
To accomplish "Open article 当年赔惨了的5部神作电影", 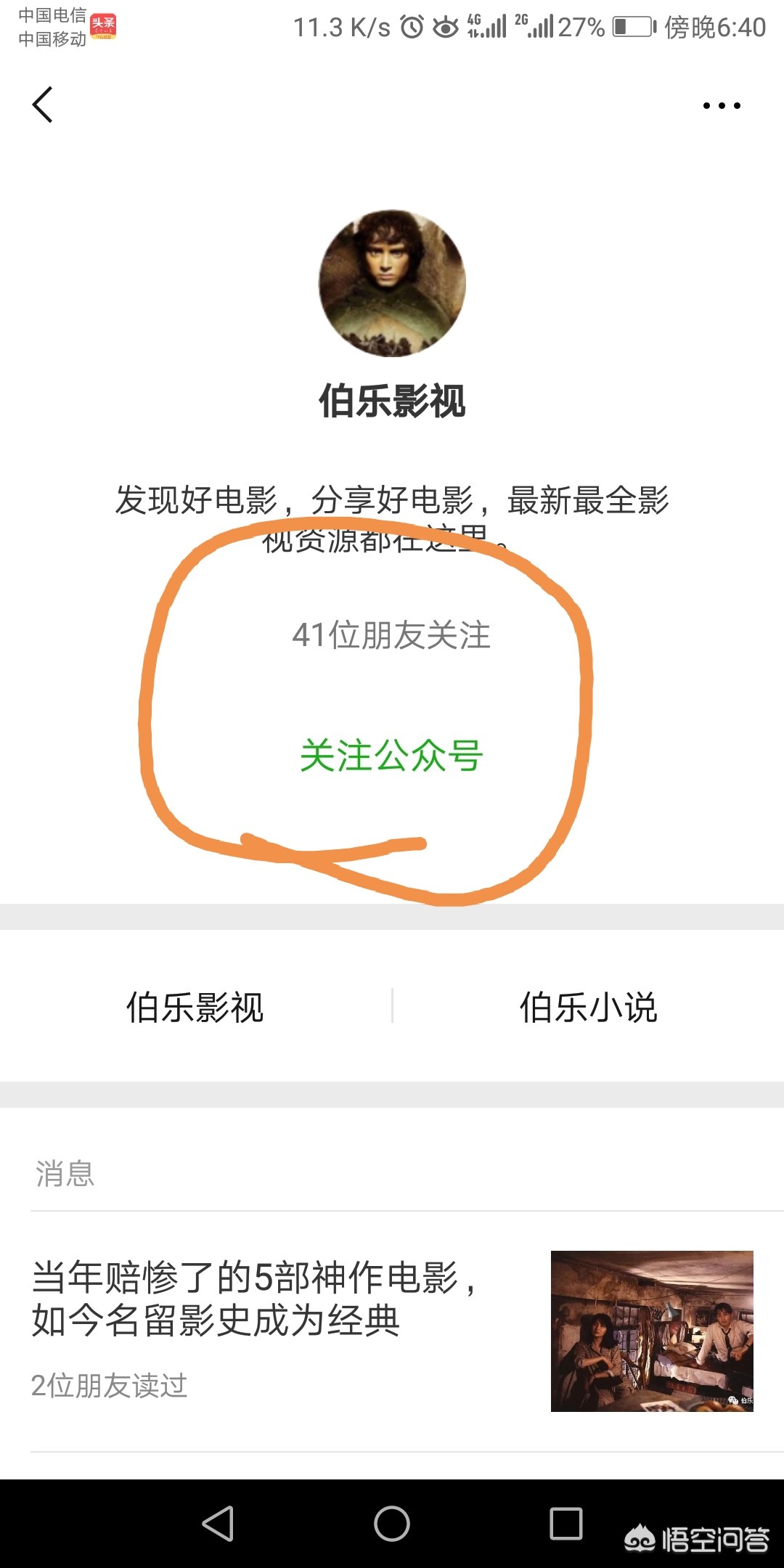I will 254,1299.
